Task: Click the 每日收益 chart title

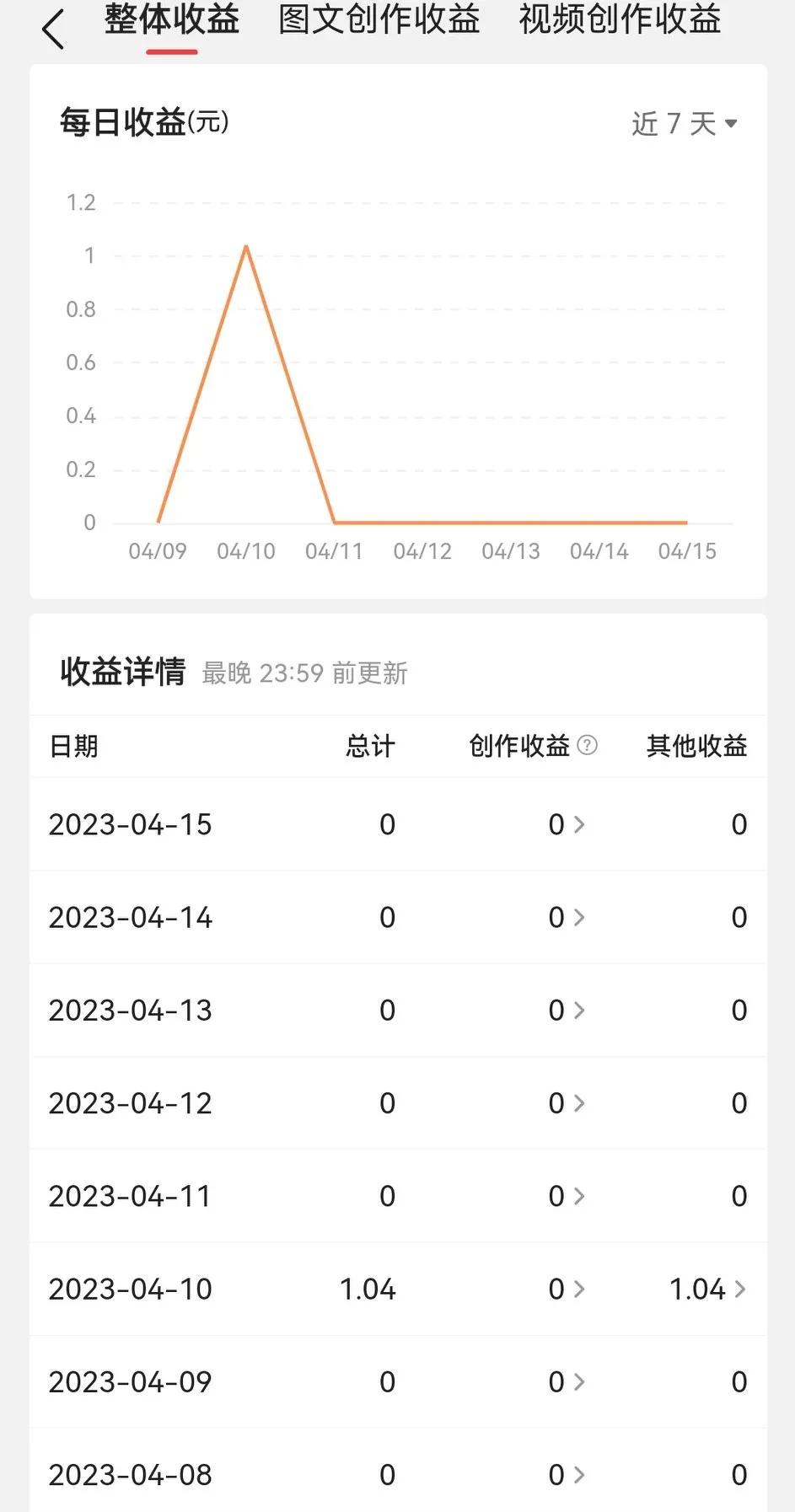Action: (123, 122)
